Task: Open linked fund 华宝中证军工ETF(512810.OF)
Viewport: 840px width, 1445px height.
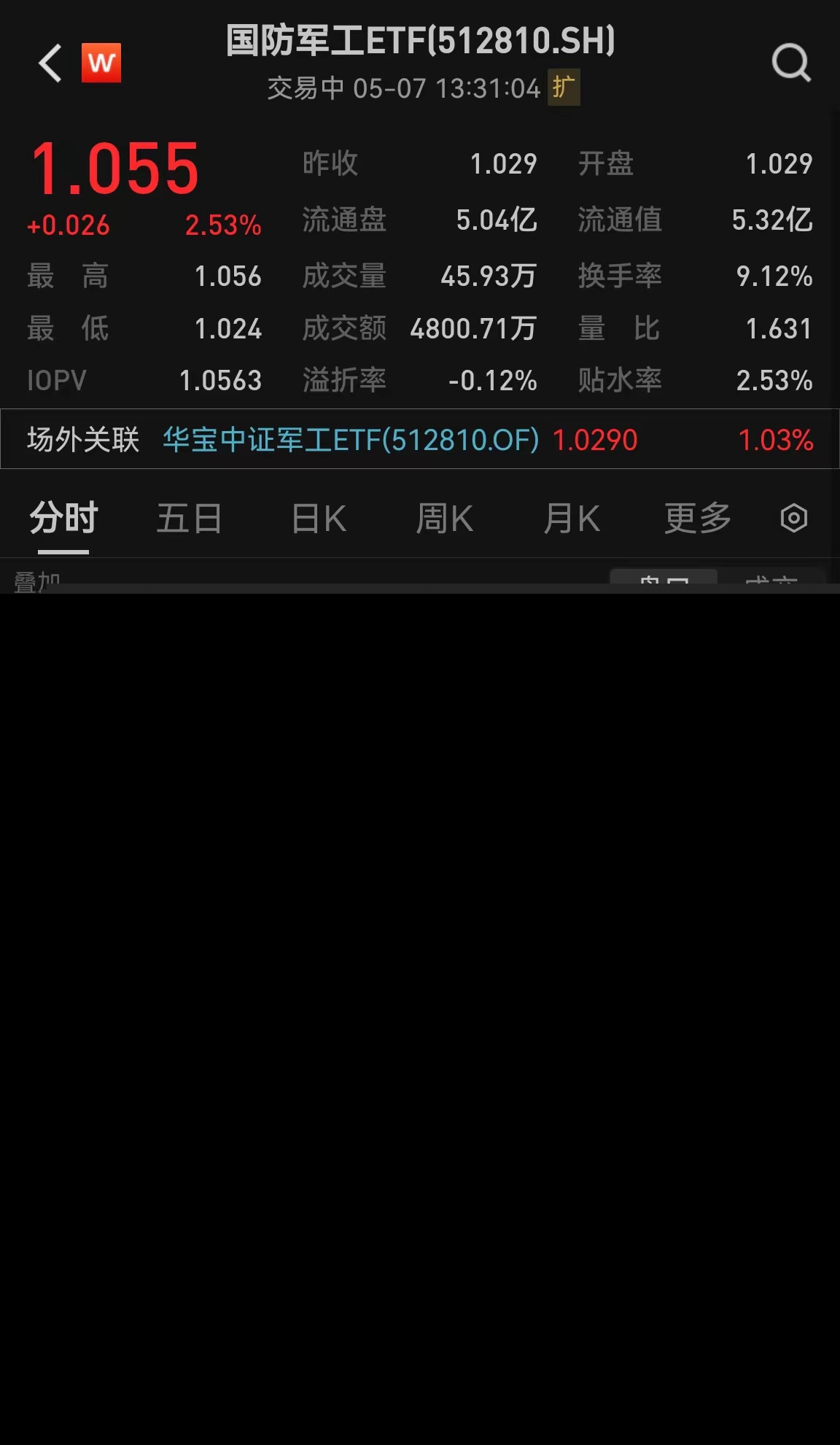Action: coord(351,440)
